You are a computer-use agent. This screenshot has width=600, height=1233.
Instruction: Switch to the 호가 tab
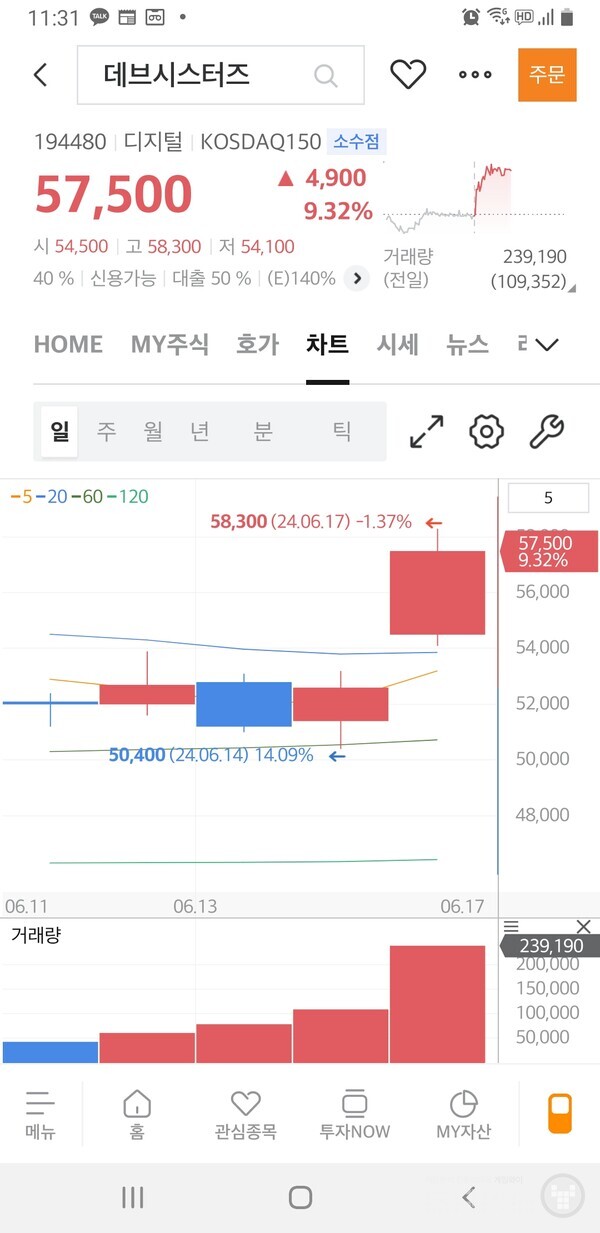tap(257, 344)
